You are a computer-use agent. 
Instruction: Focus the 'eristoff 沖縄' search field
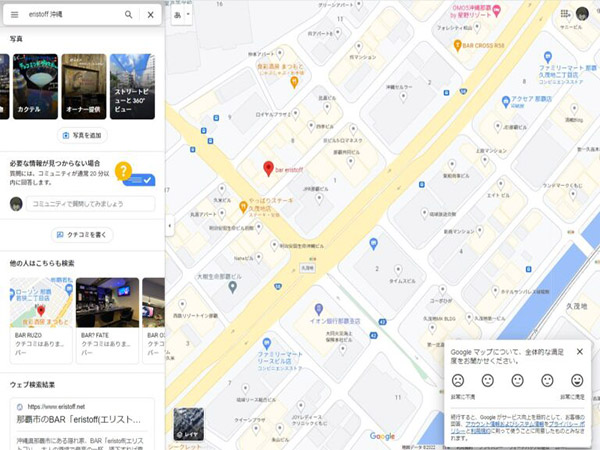pyautogui.click(x=70, y=15)
